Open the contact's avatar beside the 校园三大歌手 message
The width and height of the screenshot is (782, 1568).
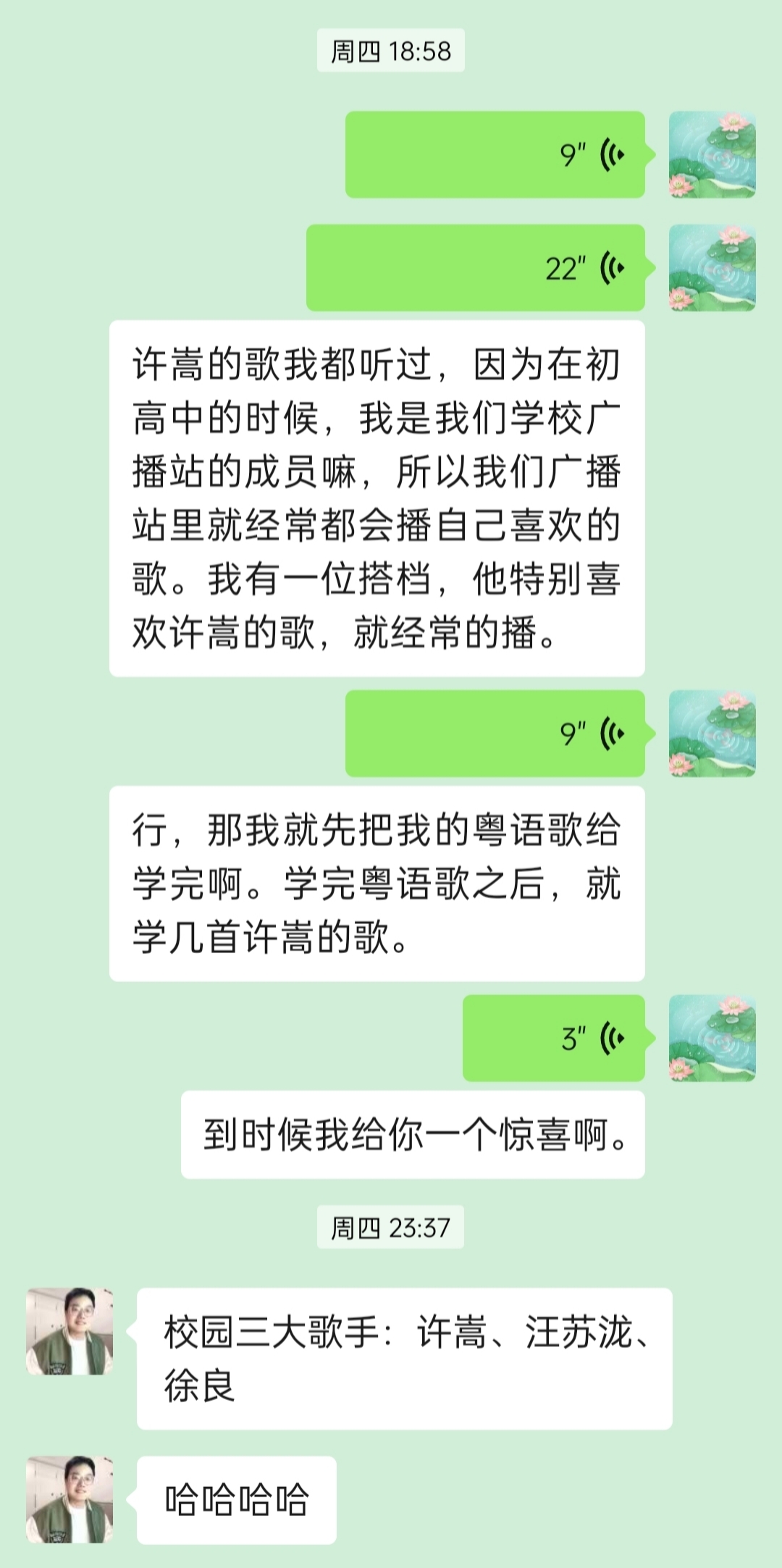tap(70, 1331)
